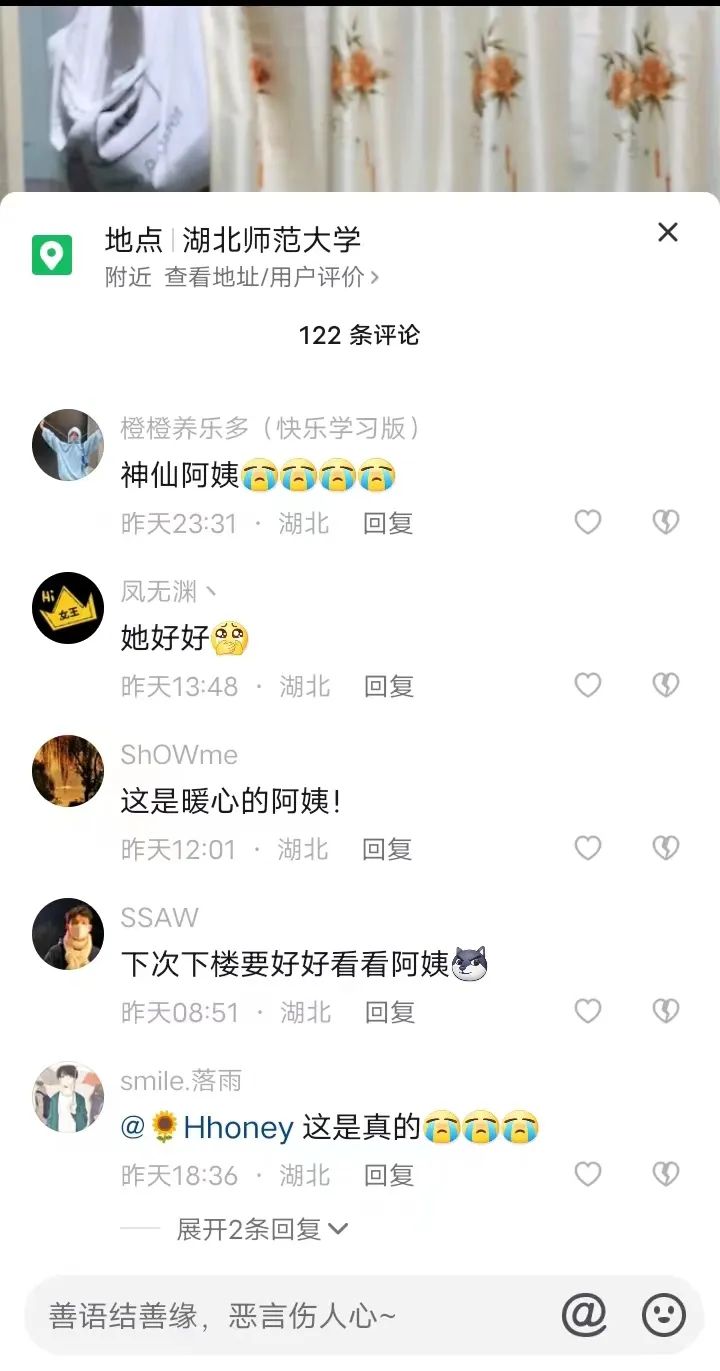Like 凤无渊's comment
The image size is (720, 1371).
coord(587,685)
